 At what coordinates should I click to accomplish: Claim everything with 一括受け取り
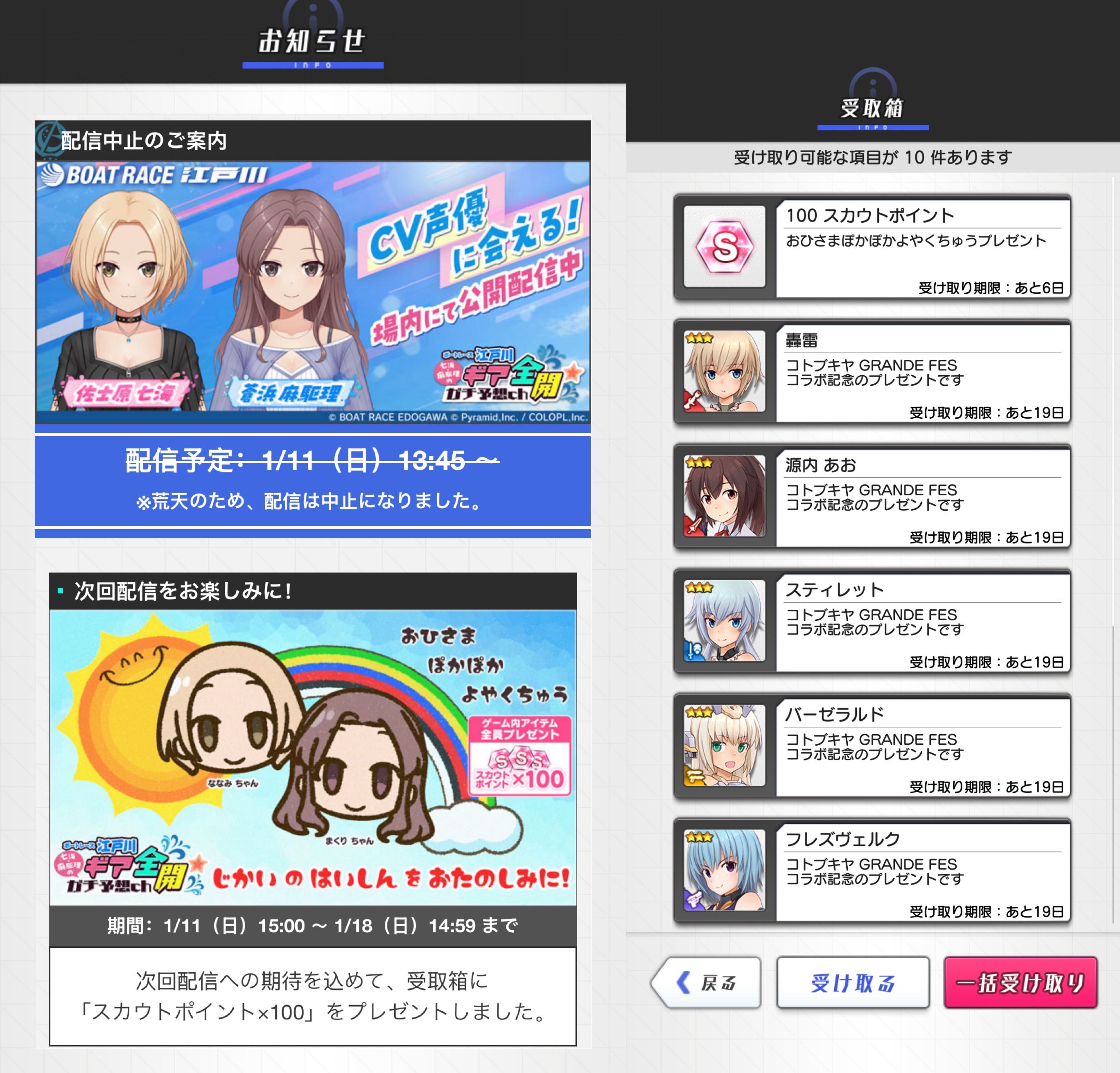[1020, 983]
